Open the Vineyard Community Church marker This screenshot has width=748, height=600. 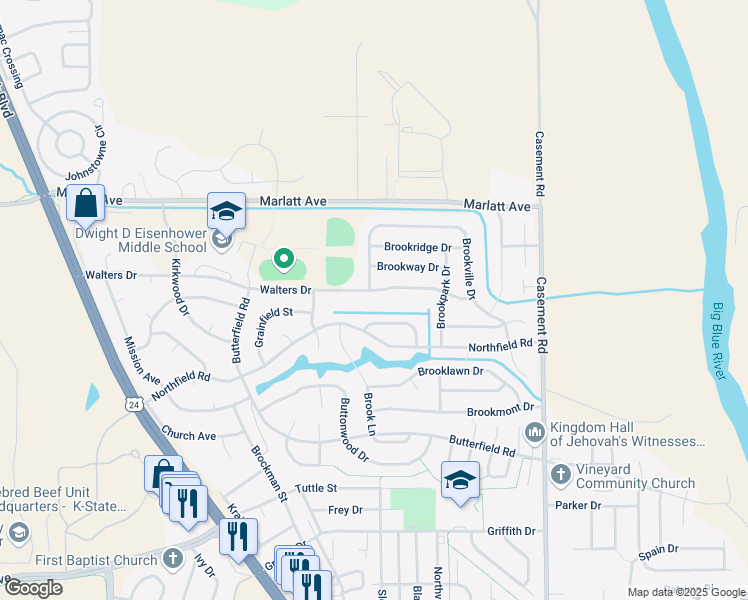click(x=560, y=474)
